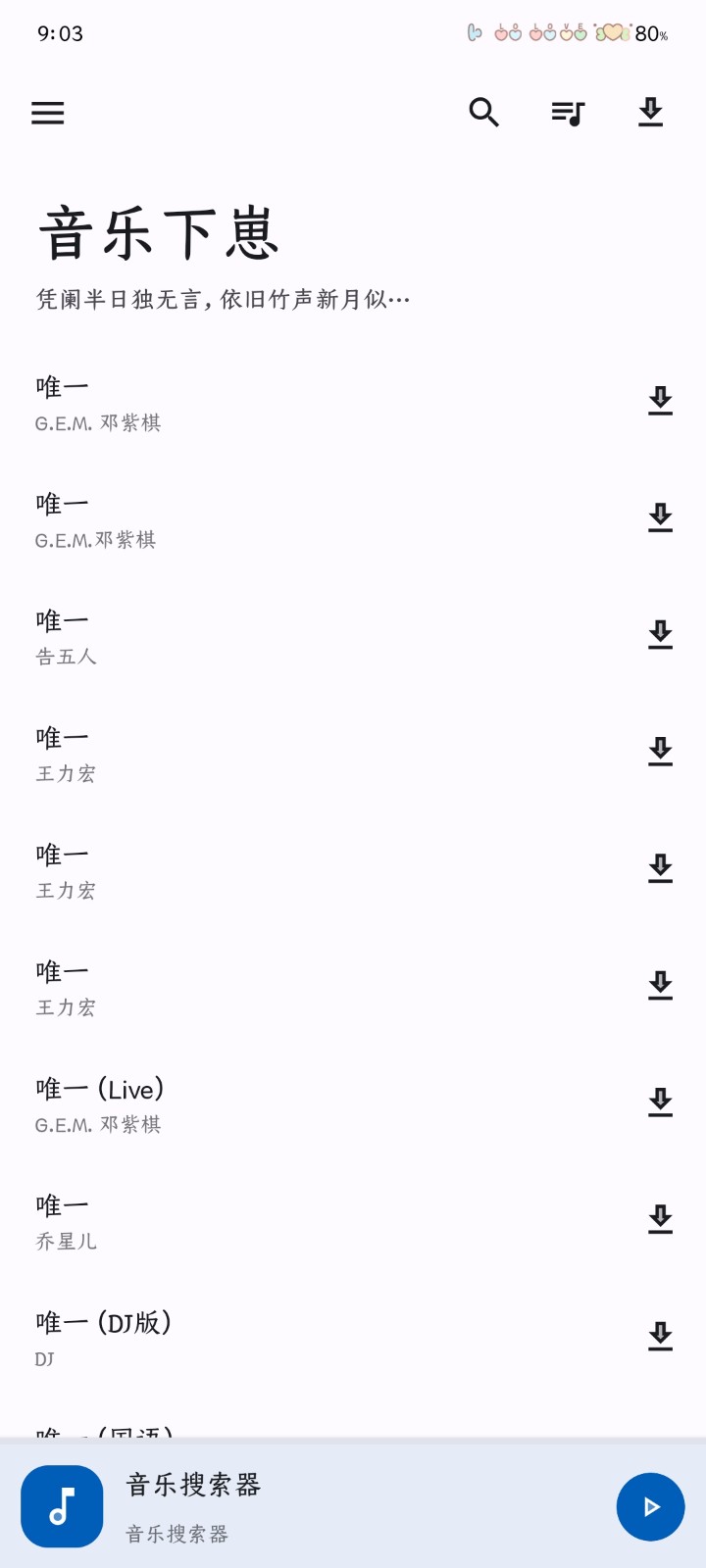Open the playlist queue icon
Image resolution: width=706 pixels, height=1568 pixels.
pos(568,113)
